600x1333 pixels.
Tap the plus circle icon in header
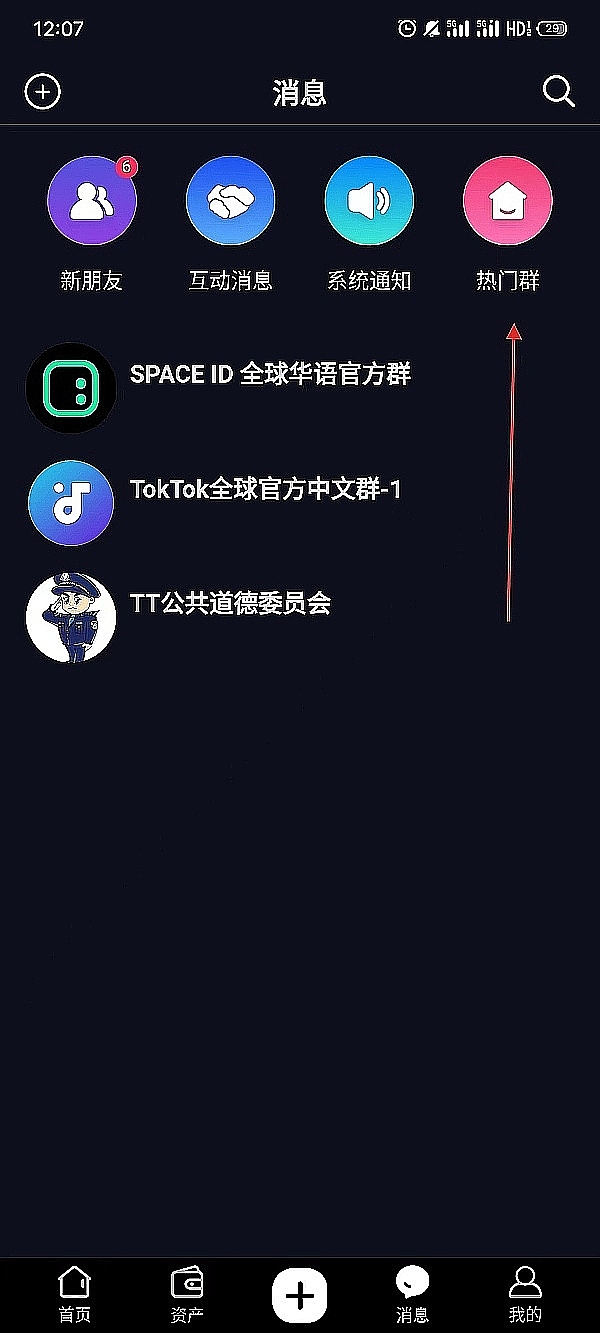click(42, 92)
